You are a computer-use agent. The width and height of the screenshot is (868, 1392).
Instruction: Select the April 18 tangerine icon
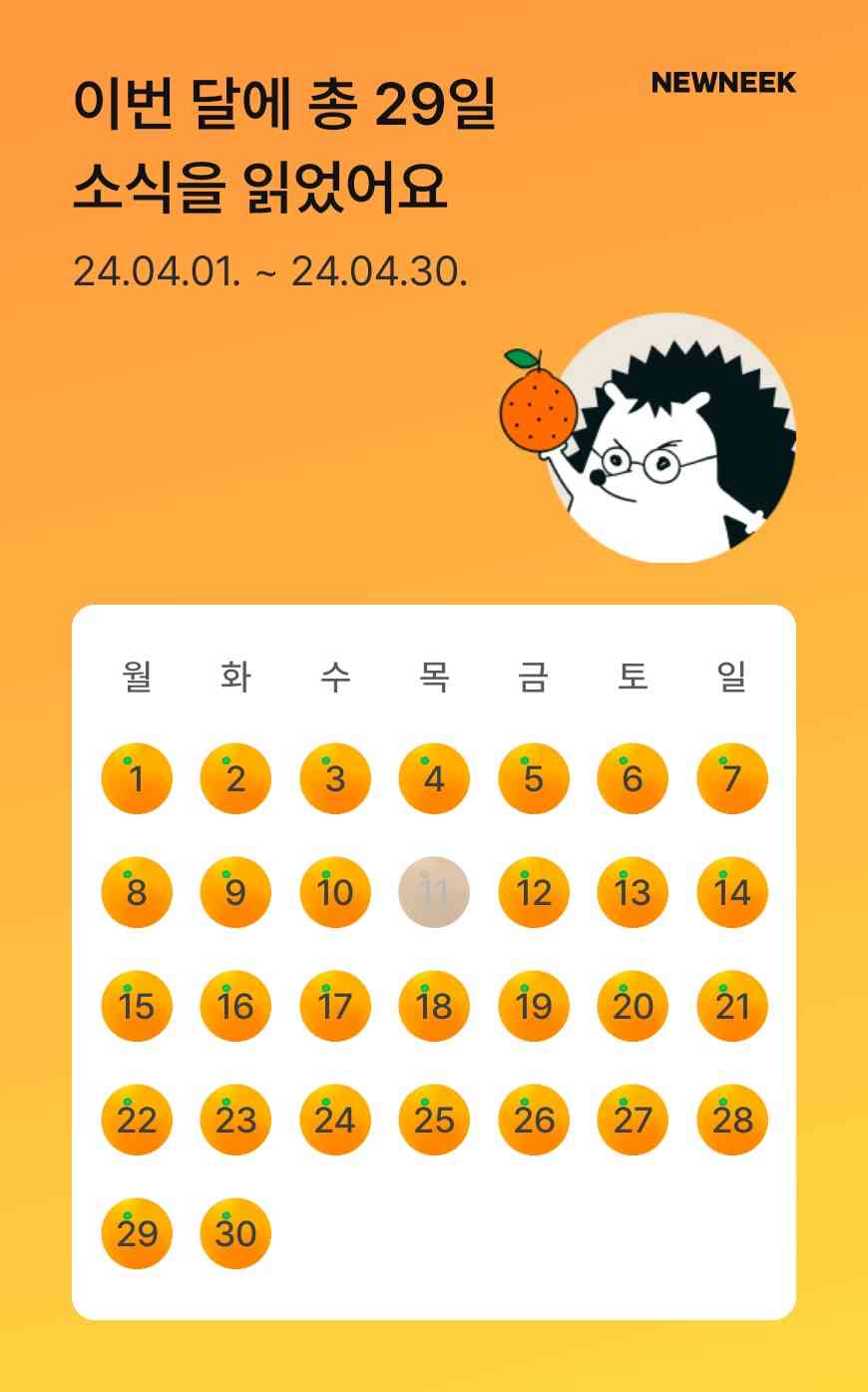(x=434, y=1006)
